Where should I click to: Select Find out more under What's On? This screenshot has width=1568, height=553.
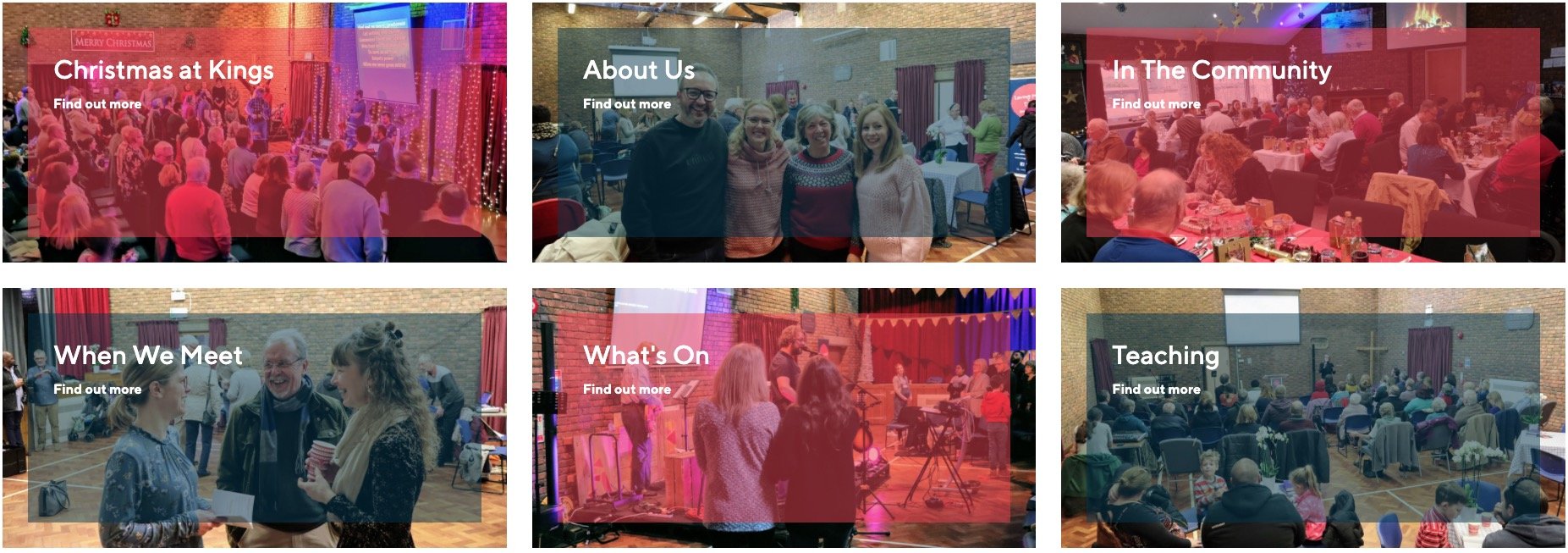(626, 390)
